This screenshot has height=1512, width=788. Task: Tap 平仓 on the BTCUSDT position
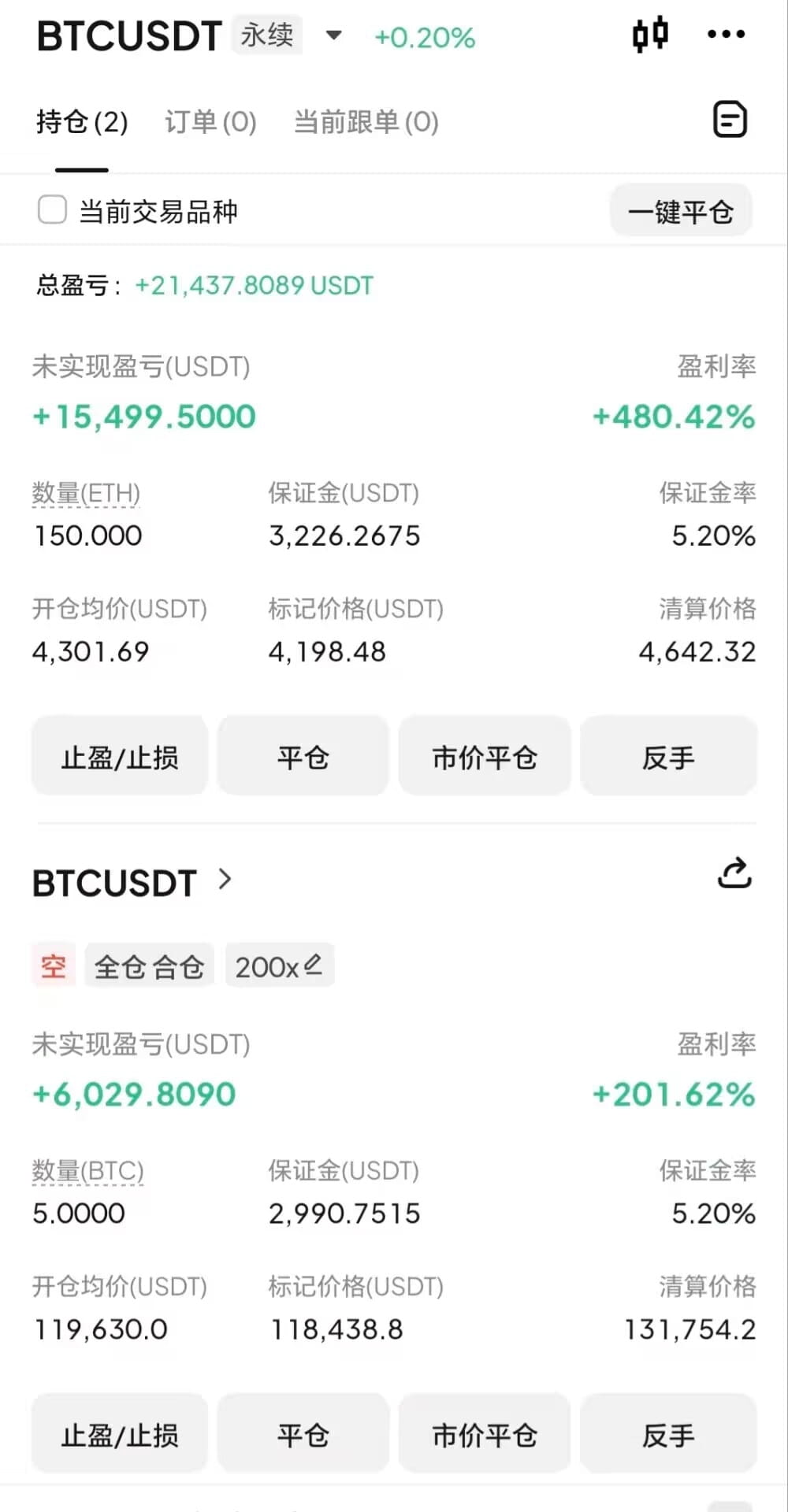pyautogui.click(x=303, y=1435)
